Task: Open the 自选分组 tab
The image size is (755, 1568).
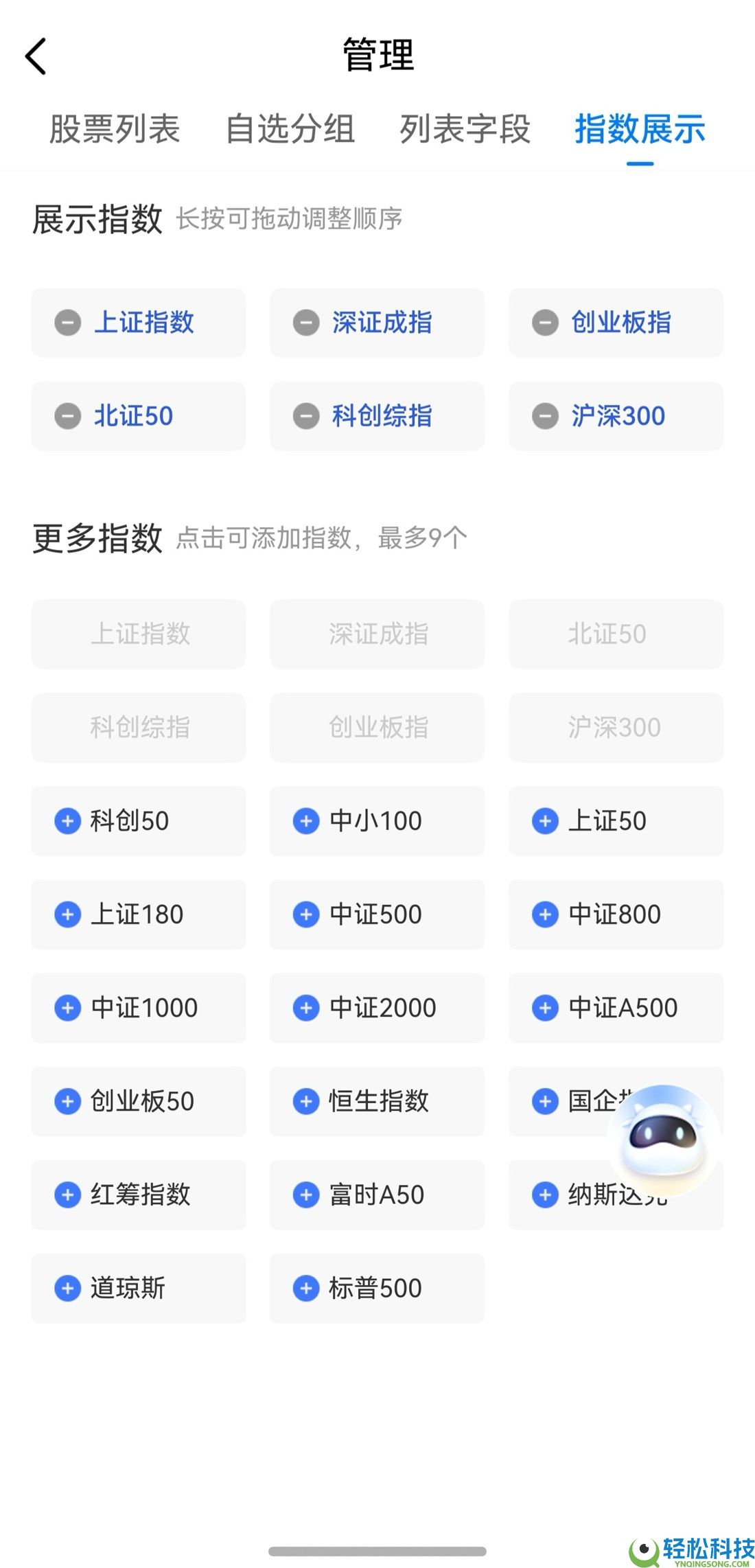Action: 291,130
